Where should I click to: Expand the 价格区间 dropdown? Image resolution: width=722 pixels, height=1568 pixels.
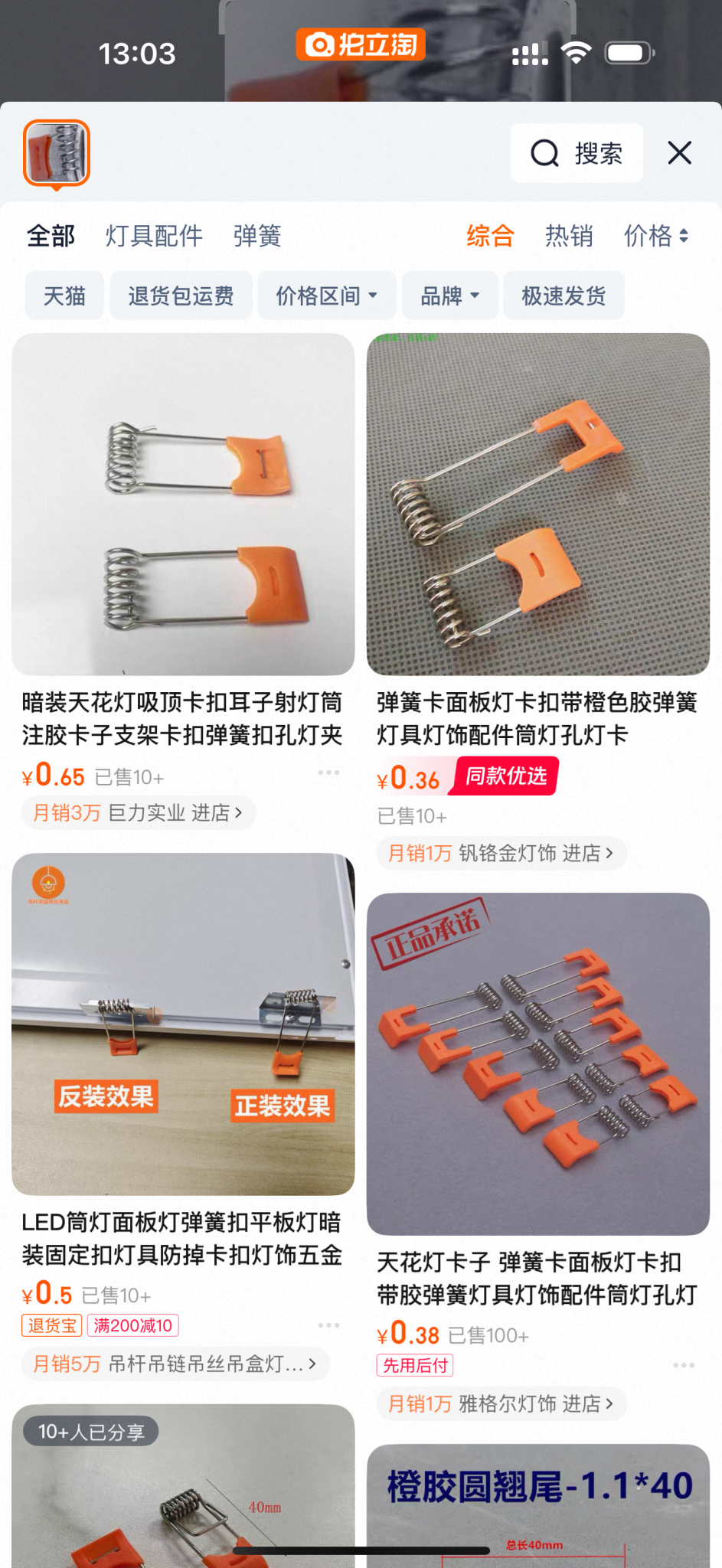[x=327, y=296]
